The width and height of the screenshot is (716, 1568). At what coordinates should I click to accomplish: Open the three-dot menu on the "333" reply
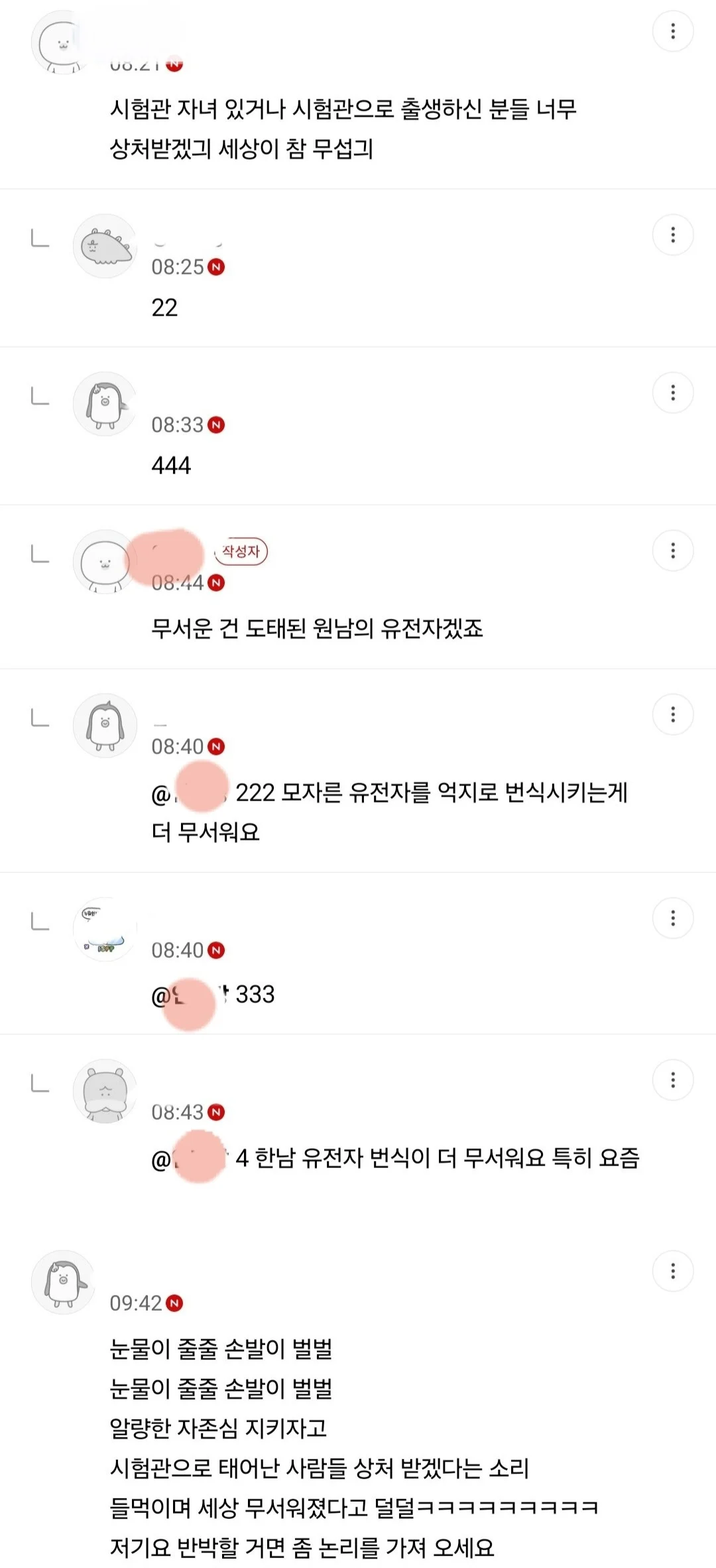coord(673,918)
